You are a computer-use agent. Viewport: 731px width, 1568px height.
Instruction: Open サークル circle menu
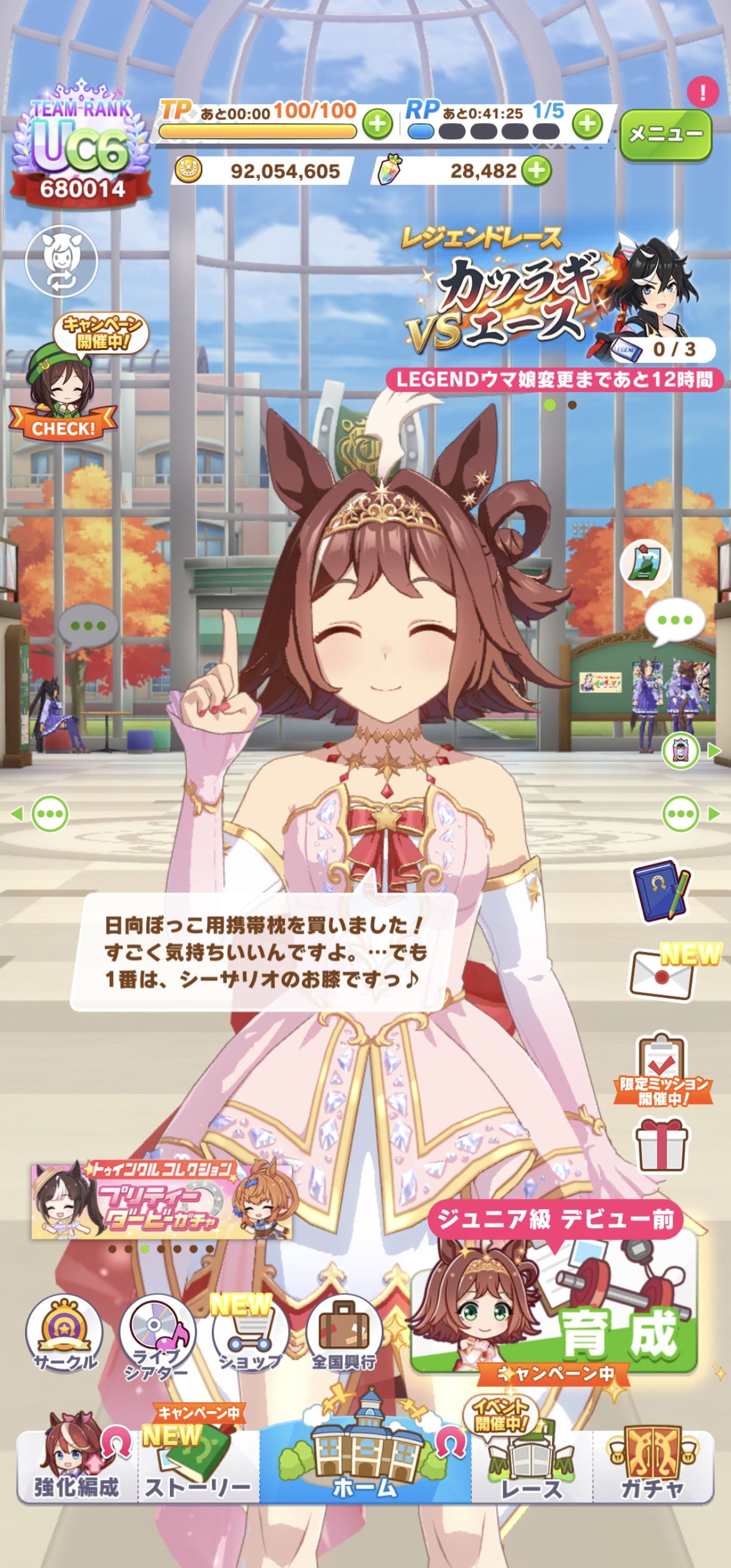pyautogui.click(x=64, y=1332)
